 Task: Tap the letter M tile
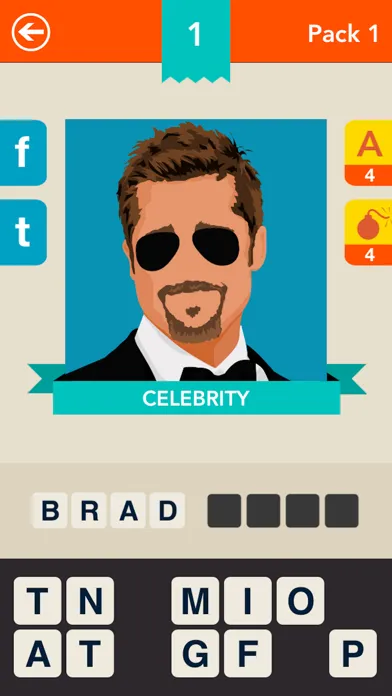click(195, 601)
